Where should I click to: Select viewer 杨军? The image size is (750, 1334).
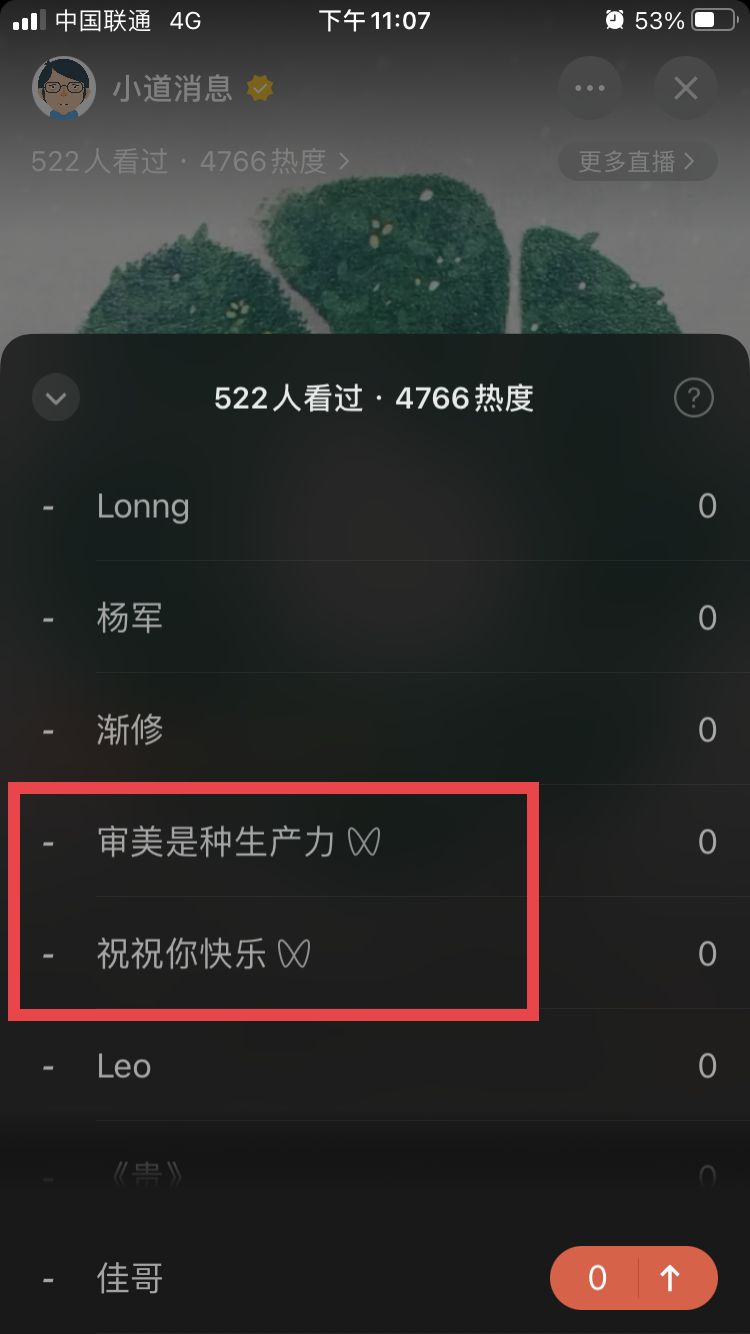[375, 618]
